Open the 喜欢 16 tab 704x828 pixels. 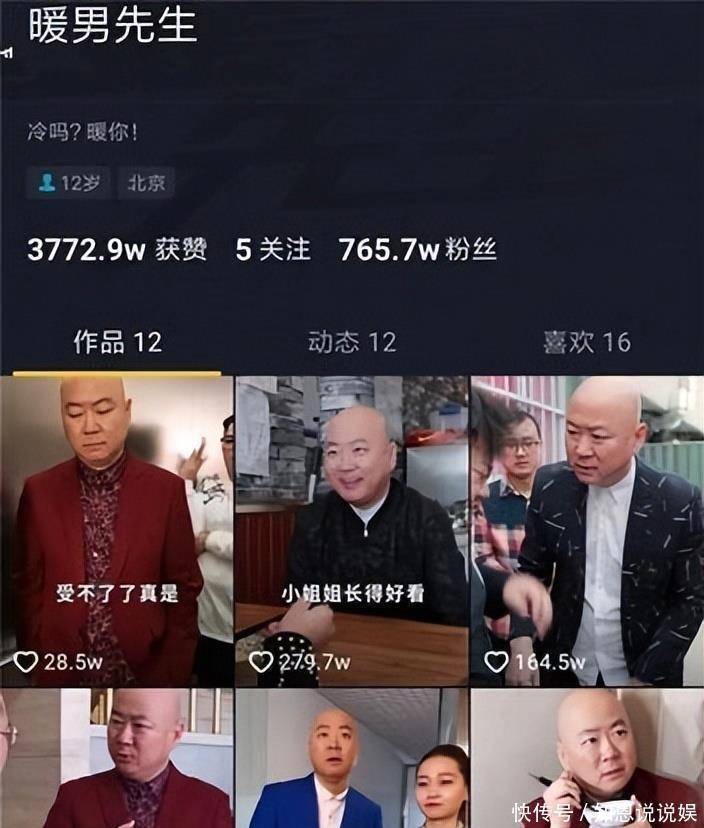586,343
